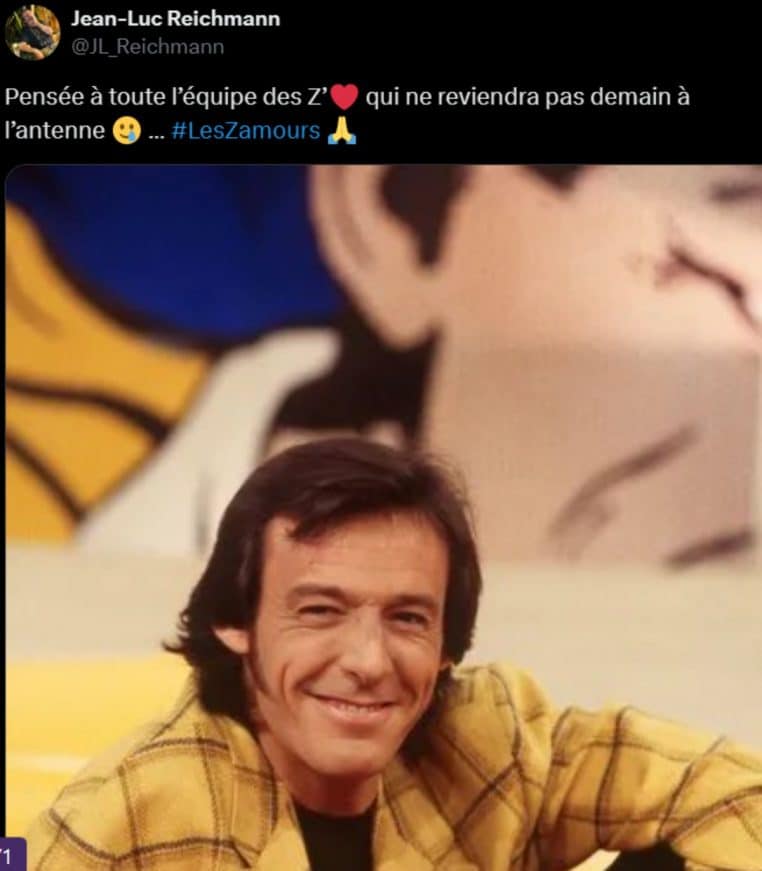Screen dimensions: 762x871
Task: Open the #LesZamours hashtag
Action: click(245, 131)
